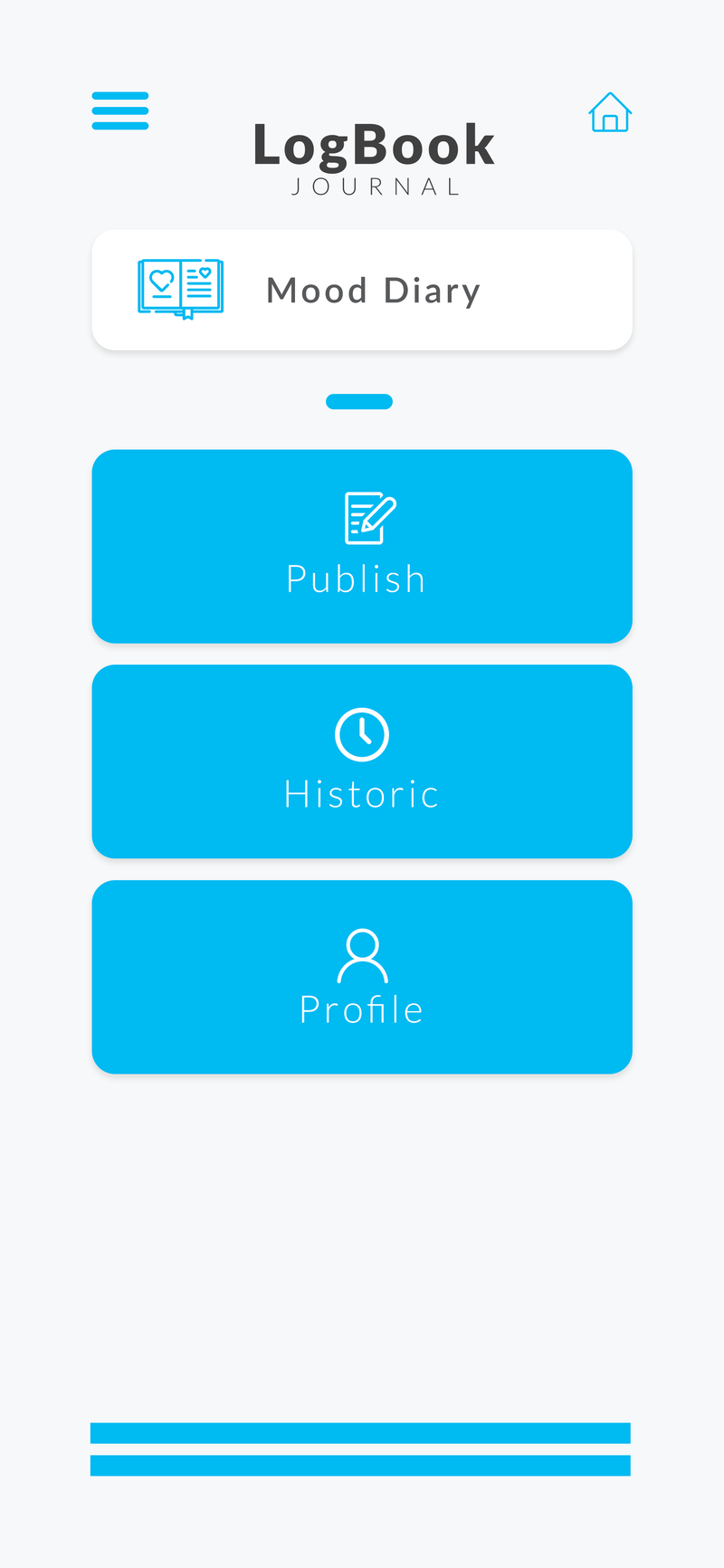Image resolution: width=724 pixels, height=1568 pixels.
Task: Tap the Publish button
Action: tap(362, 547)
